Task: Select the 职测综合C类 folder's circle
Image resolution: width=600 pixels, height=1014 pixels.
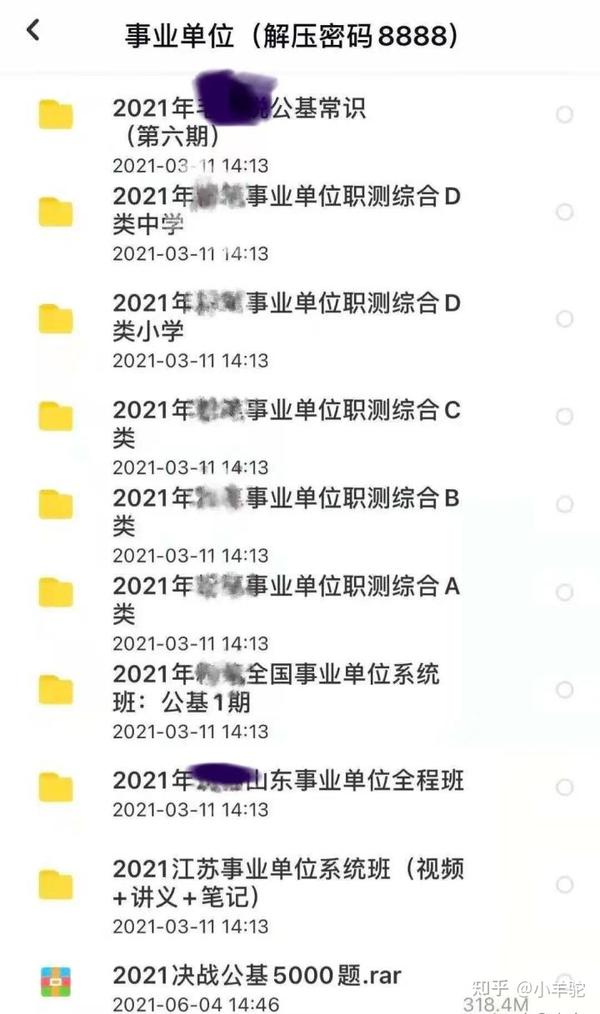Action: tap(564, 416)
